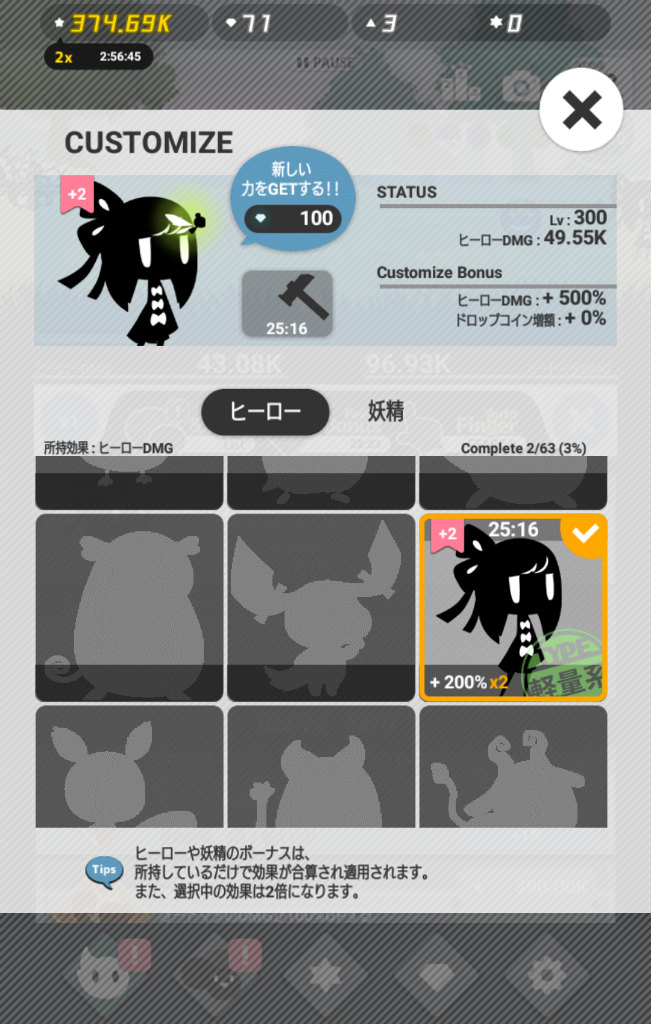The height and width of the screenshot is (1024, 651).
Task: Close the Customize dialog
Action: (581, 110)
